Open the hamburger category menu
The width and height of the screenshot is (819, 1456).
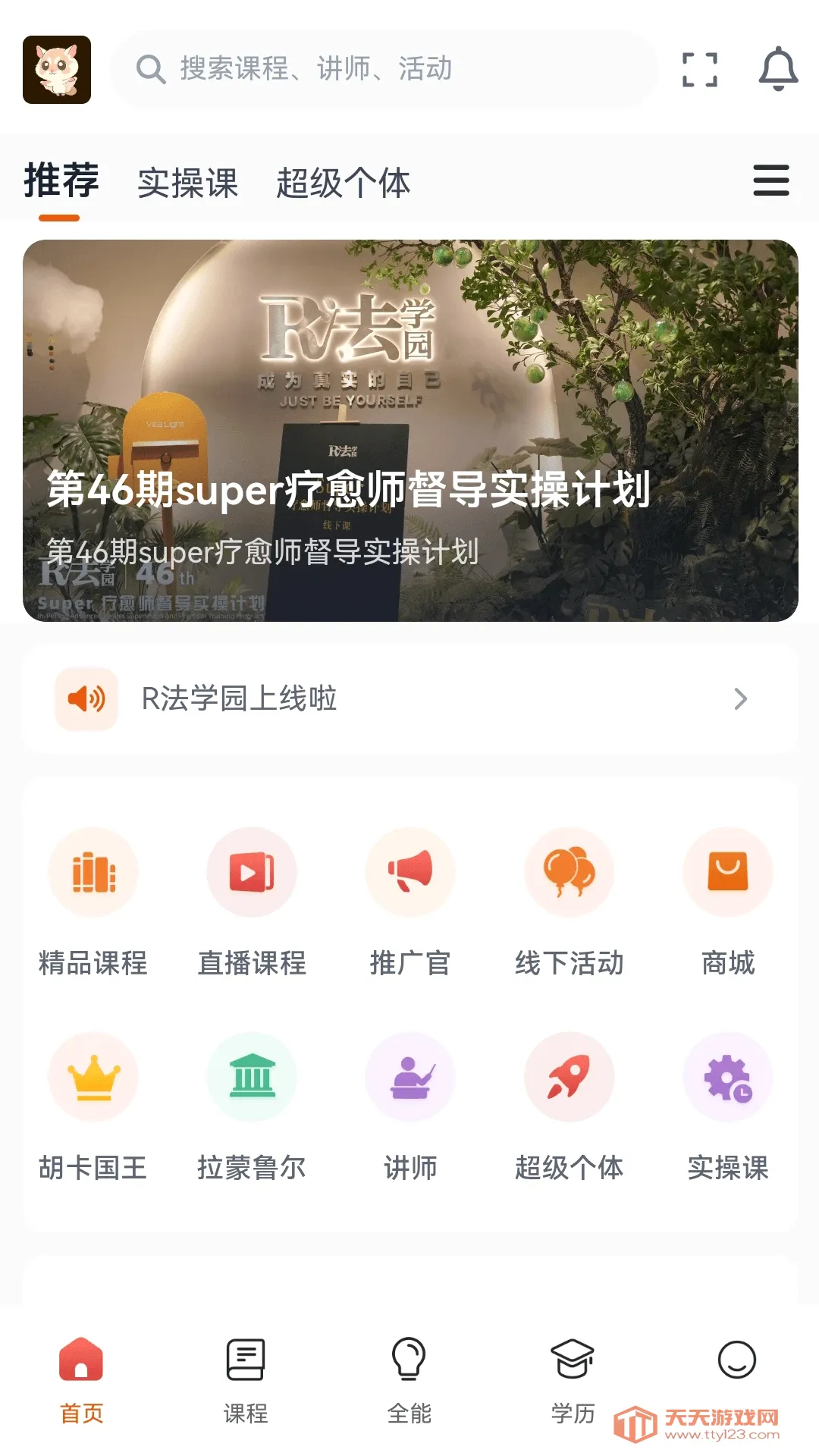[771, 180]
